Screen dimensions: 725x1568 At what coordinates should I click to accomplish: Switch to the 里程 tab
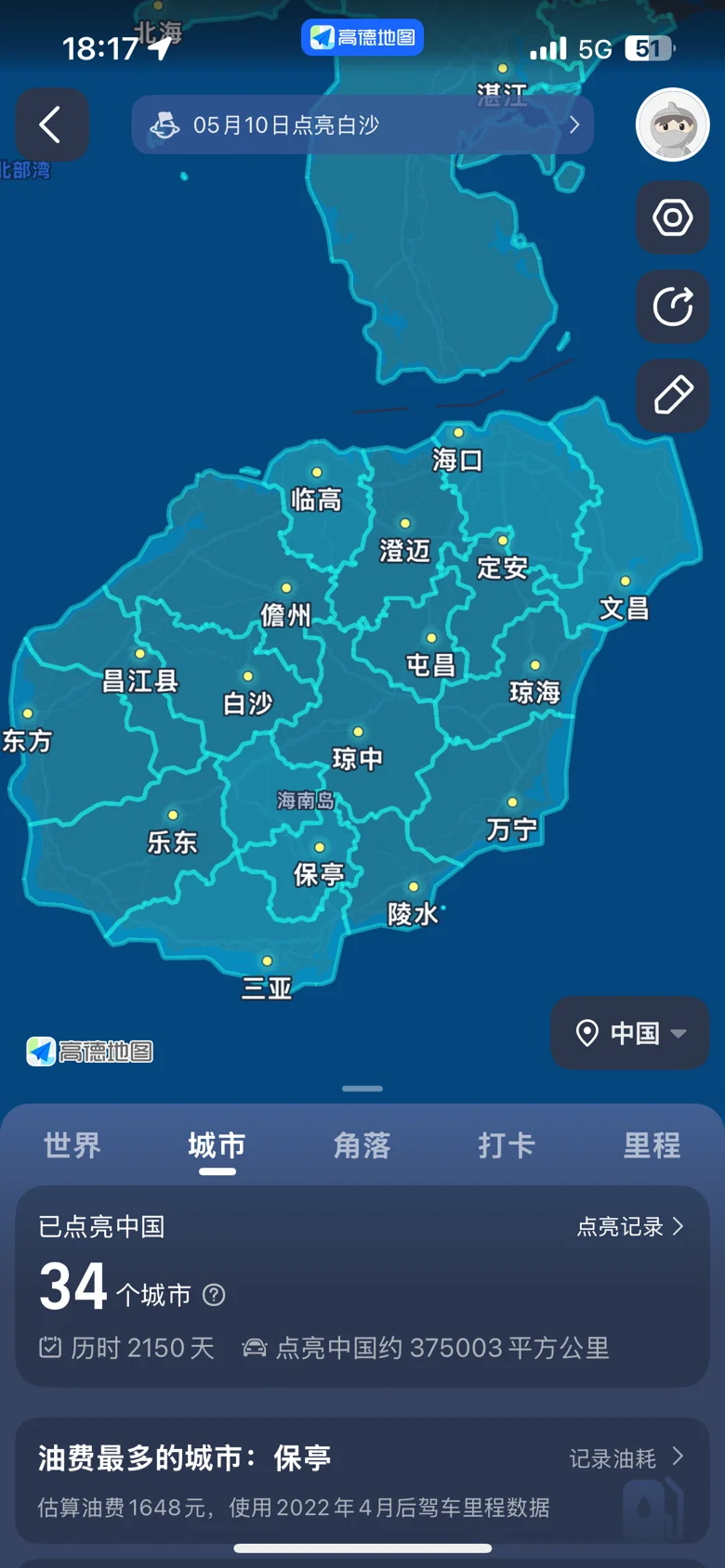click(x=652, y=1145)
